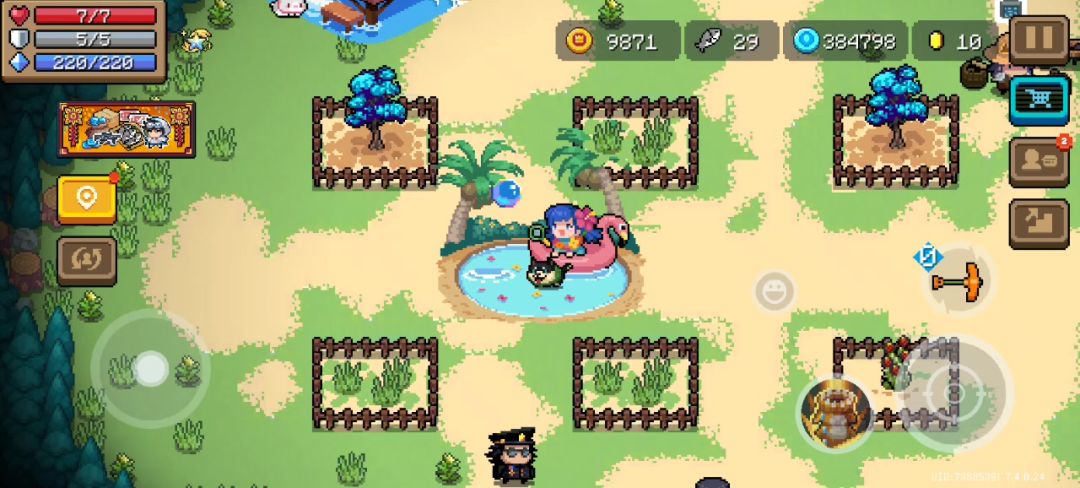
Task: Open the event banner with characters
Action: tap(127, 130)
